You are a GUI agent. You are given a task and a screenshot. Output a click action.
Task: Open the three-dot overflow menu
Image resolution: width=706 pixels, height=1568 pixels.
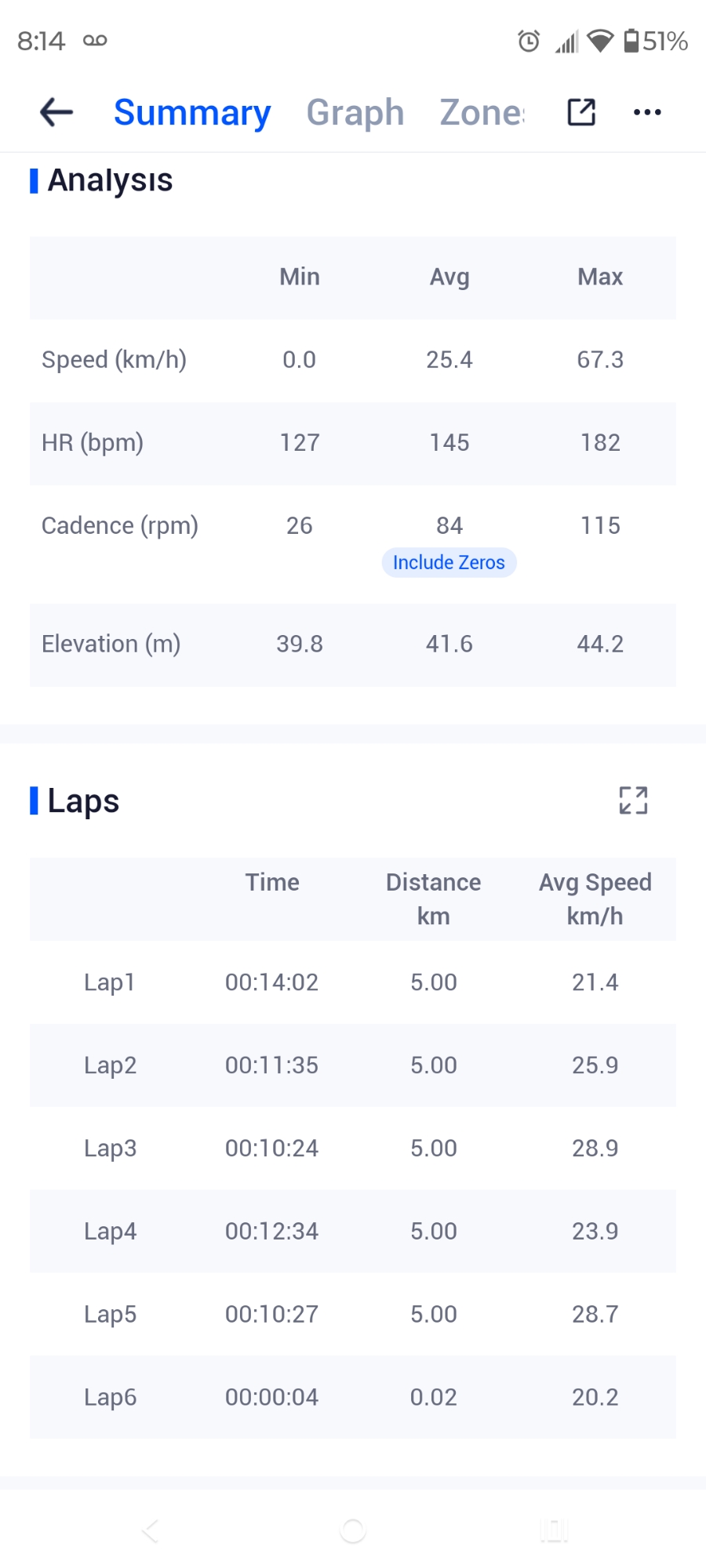tap(647, 112)
